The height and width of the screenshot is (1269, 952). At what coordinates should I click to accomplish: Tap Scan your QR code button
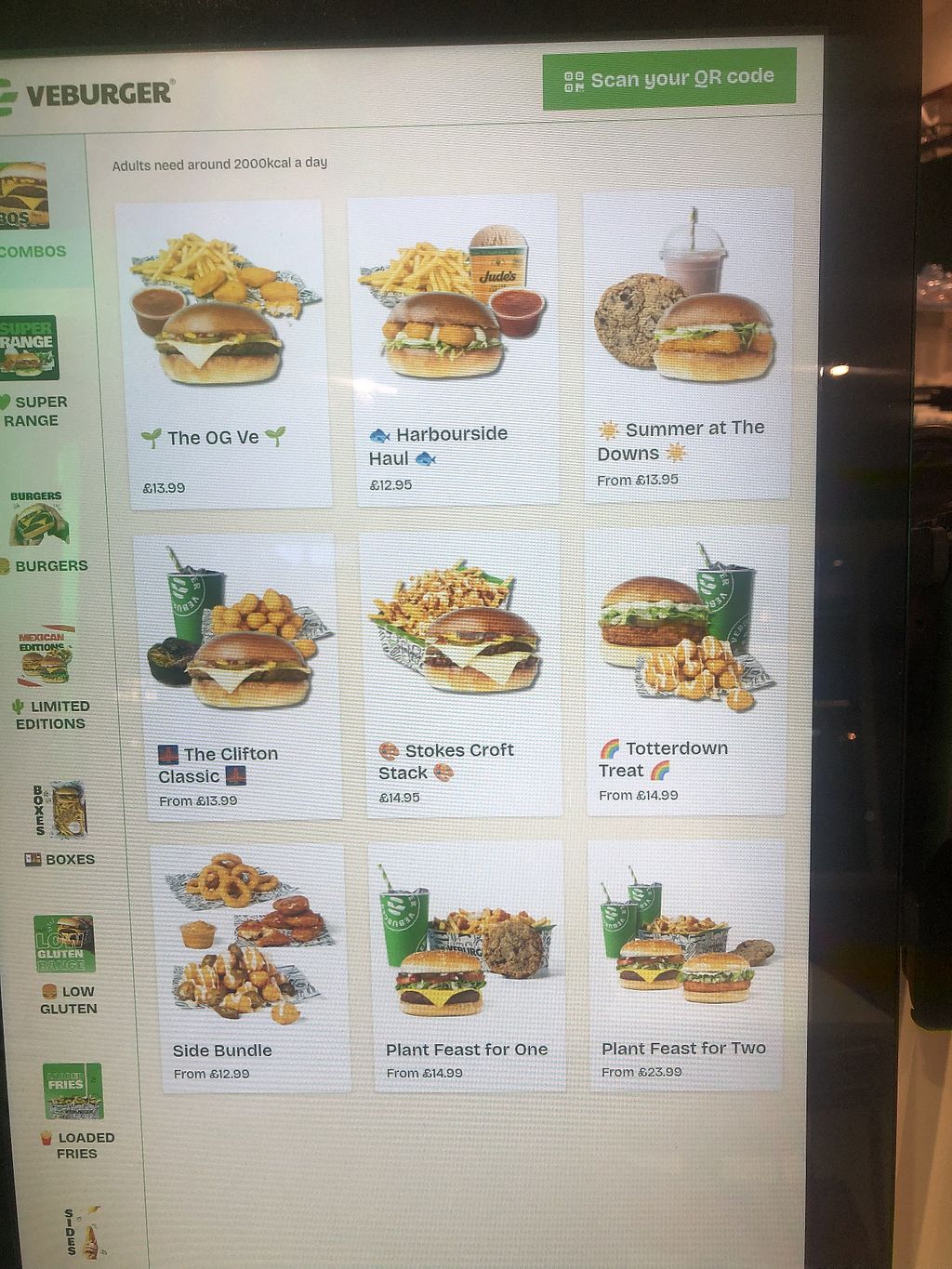coord(668,79)
